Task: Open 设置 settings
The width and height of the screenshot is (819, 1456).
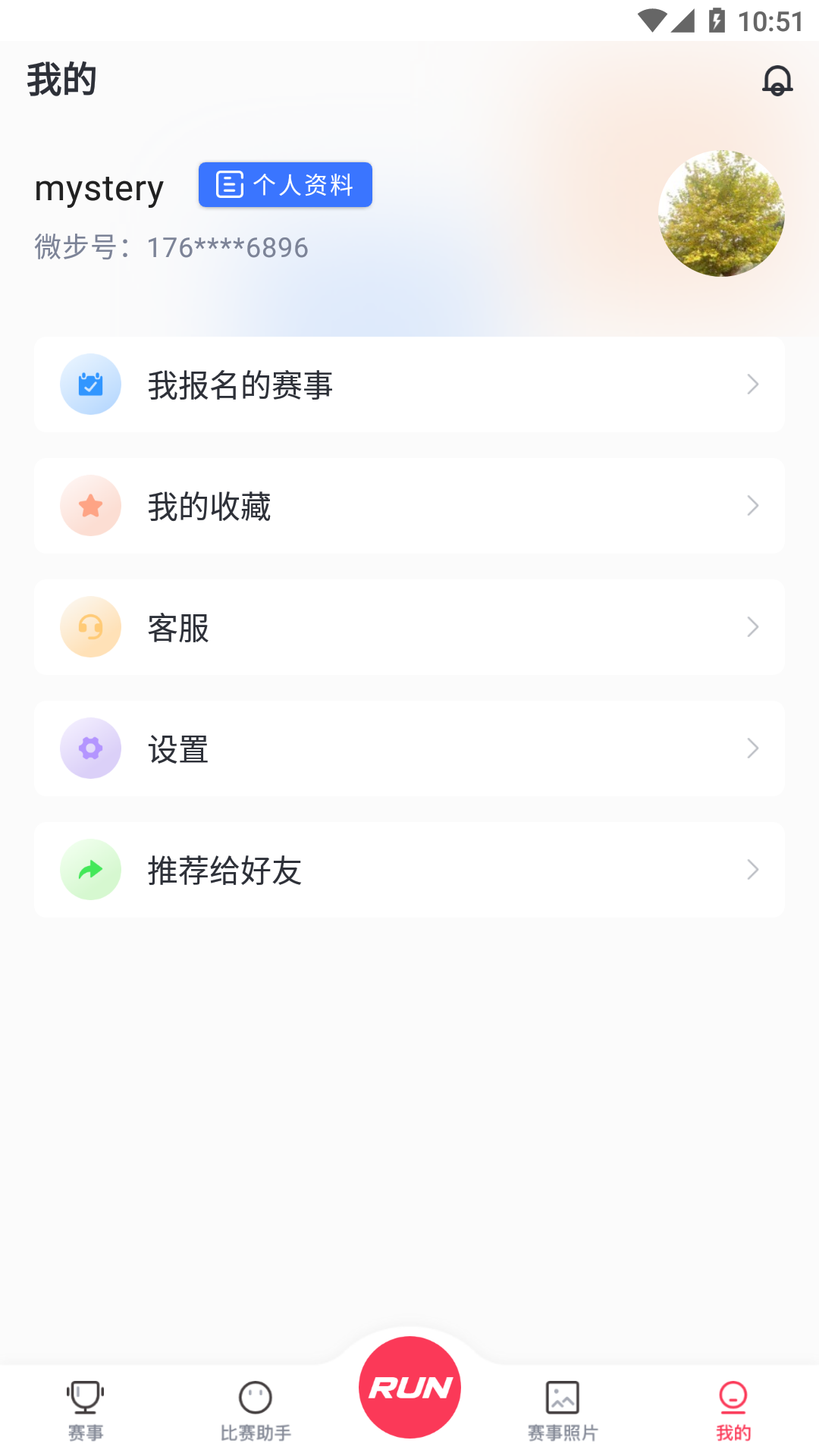Action: pyautogui.click(x=409, y=748)
